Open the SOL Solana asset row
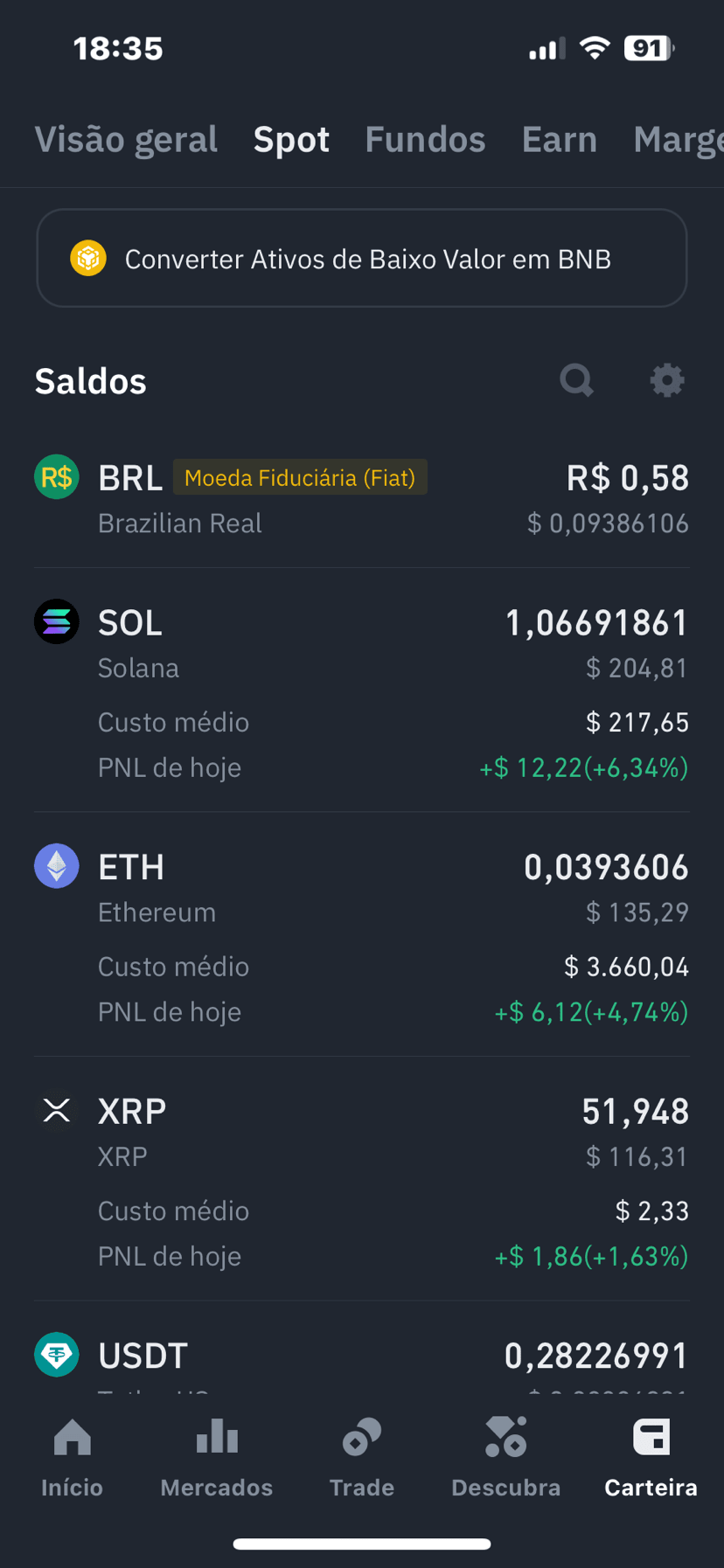This screenshot has width=724, height=1568. [362, 690]
